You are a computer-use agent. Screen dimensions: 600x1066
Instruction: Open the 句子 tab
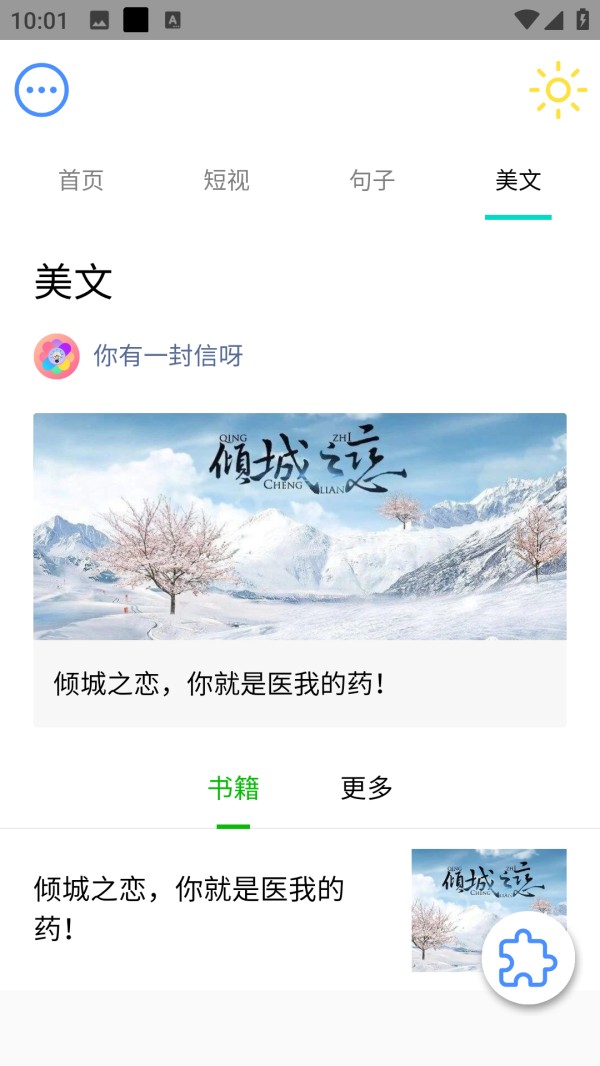click(x=372, y=180)
